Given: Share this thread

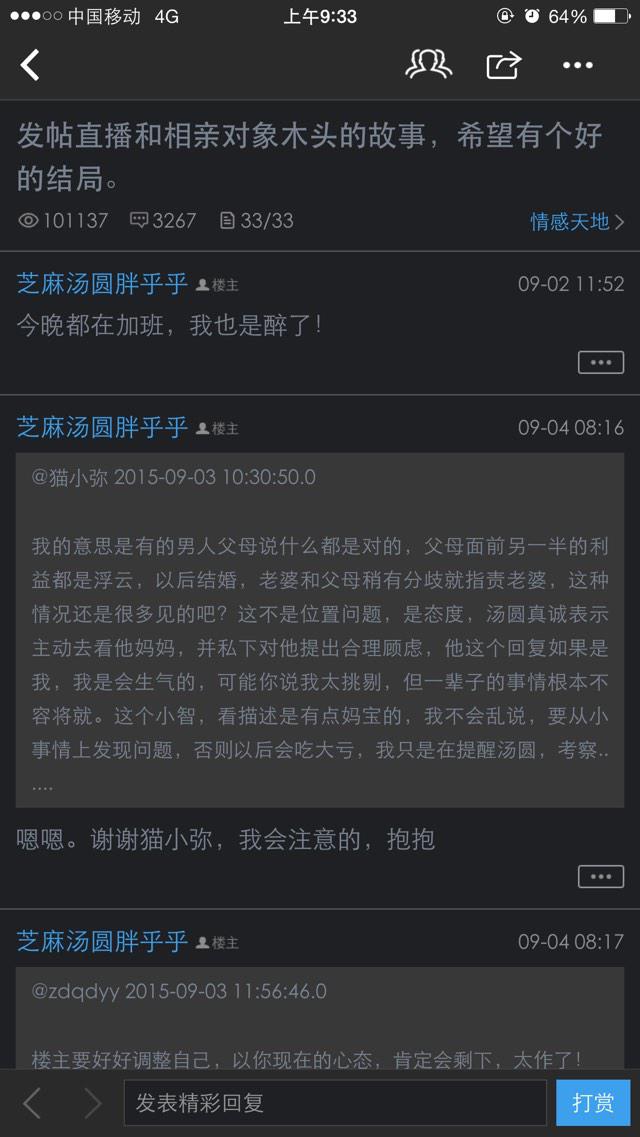Looking at the screenshot, I should [503, 66].
